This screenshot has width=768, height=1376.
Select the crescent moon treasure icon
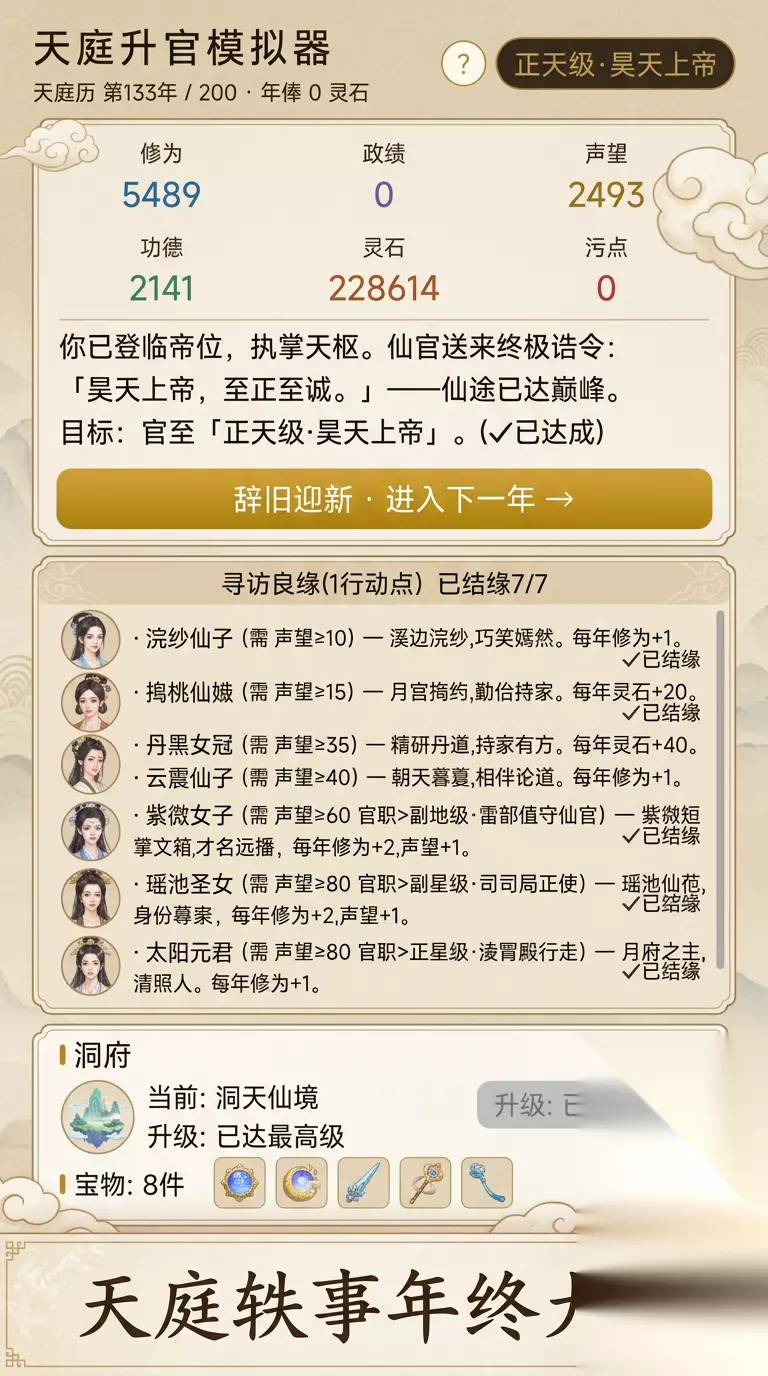point(302,1183)
